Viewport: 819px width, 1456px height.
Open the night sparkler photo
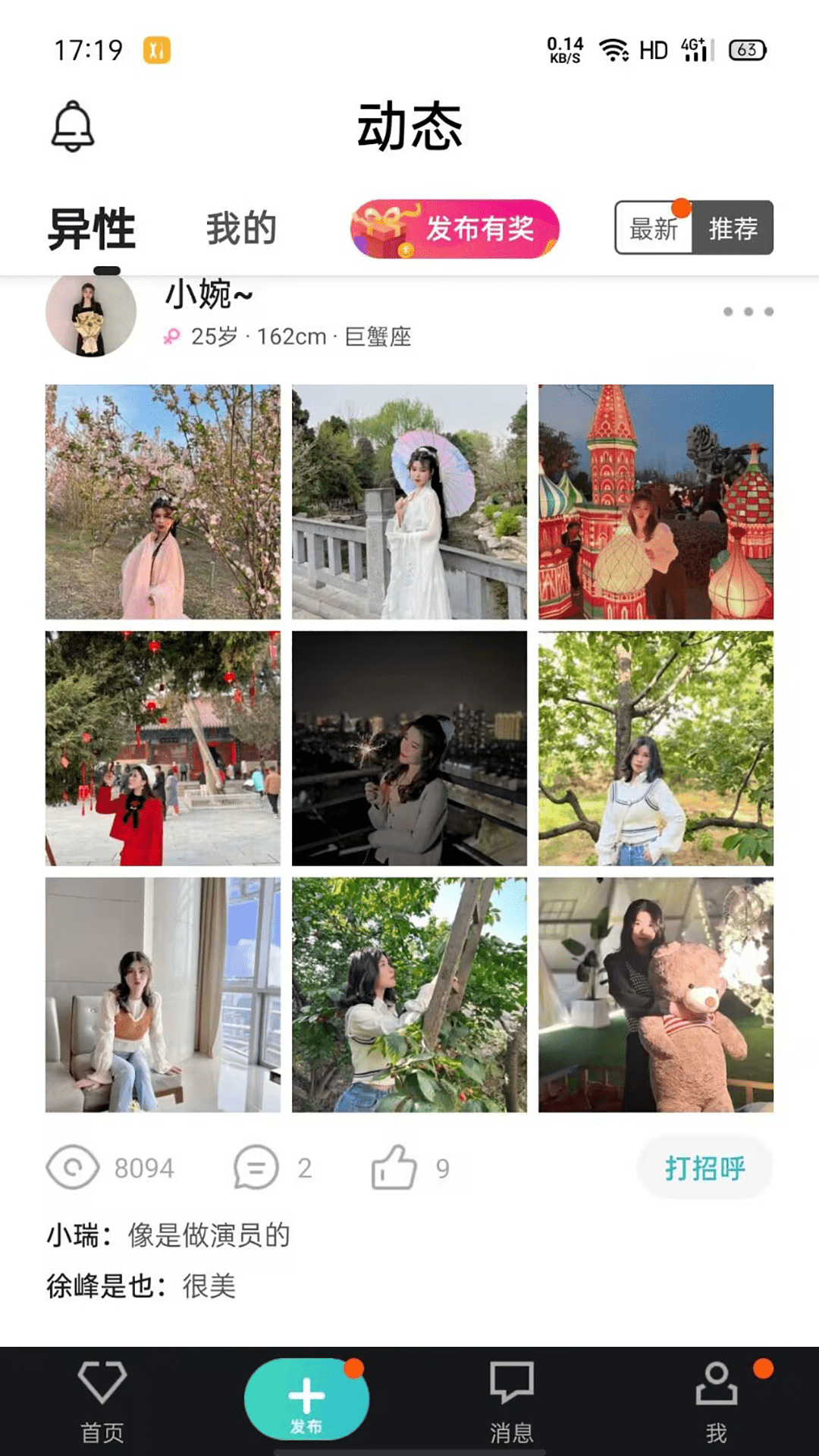click(409, 748)
